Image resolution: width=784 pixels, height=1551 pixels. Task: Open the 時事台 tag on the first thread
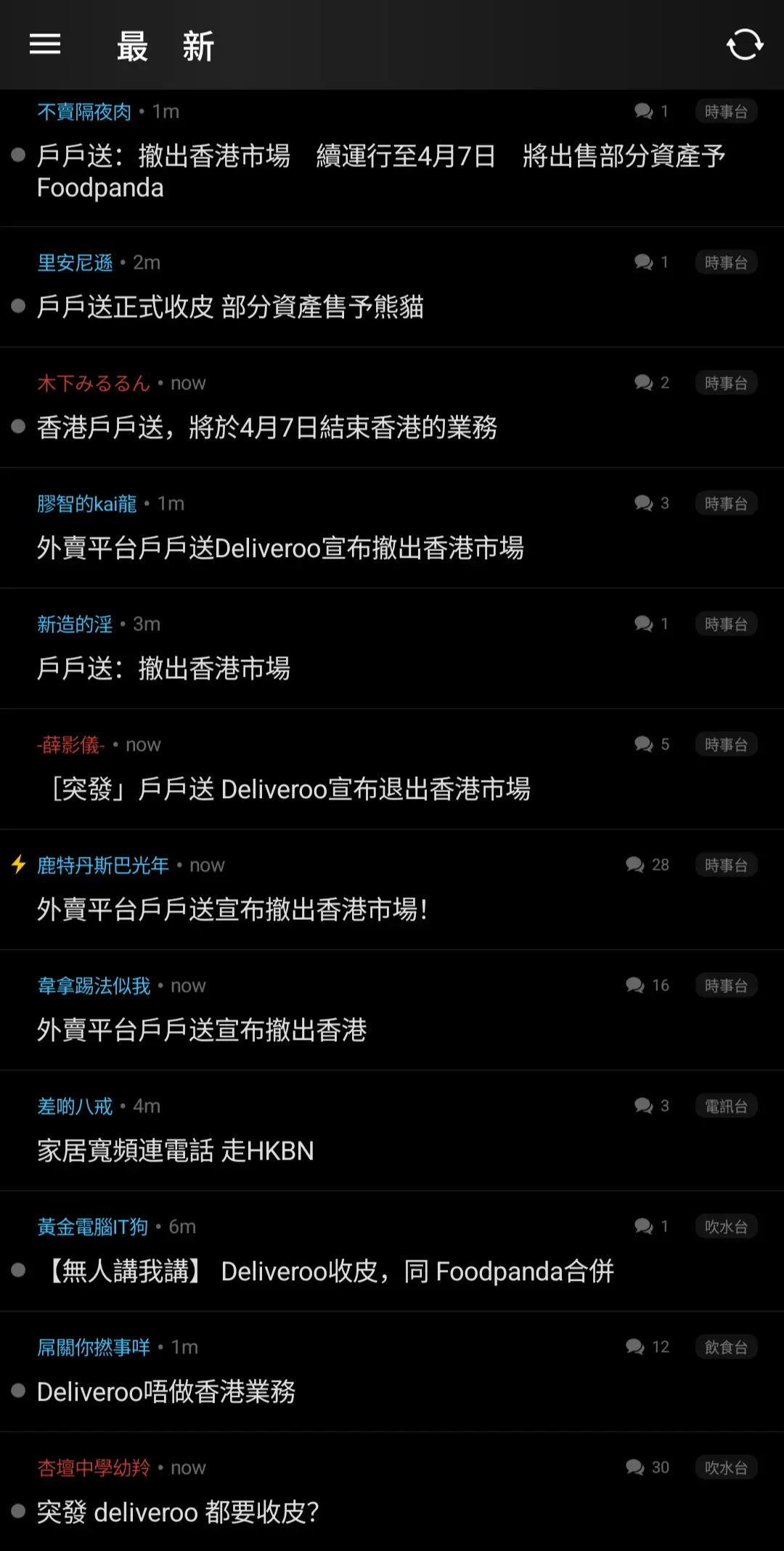(726, 111)
